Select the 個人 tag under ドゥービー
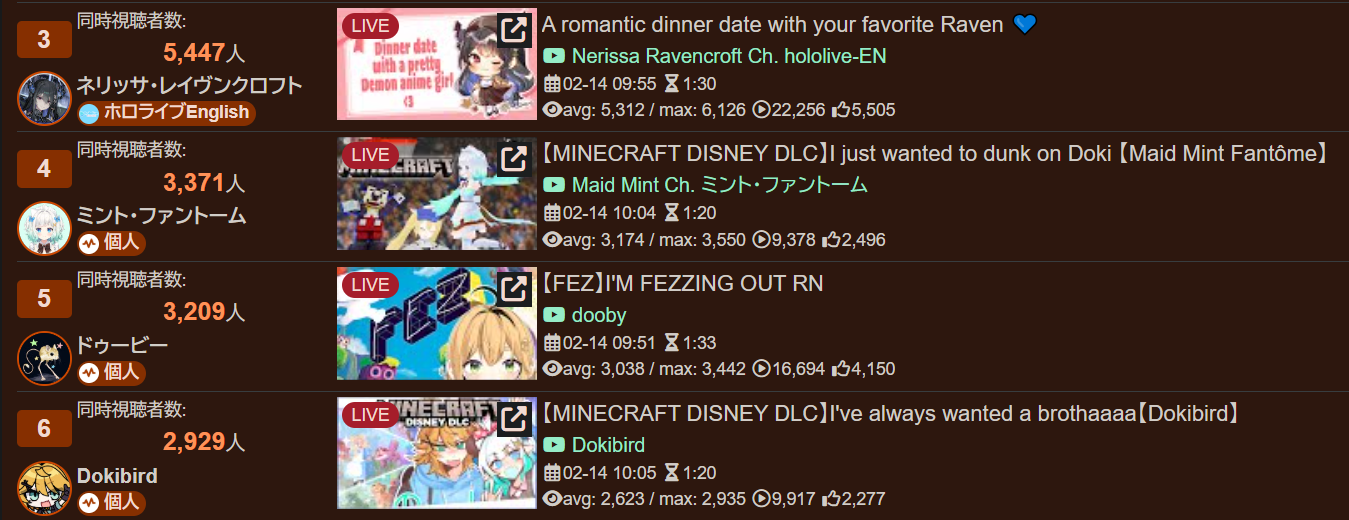The width and height of the screenshot is (1349, 520). [x=112, y=372]
